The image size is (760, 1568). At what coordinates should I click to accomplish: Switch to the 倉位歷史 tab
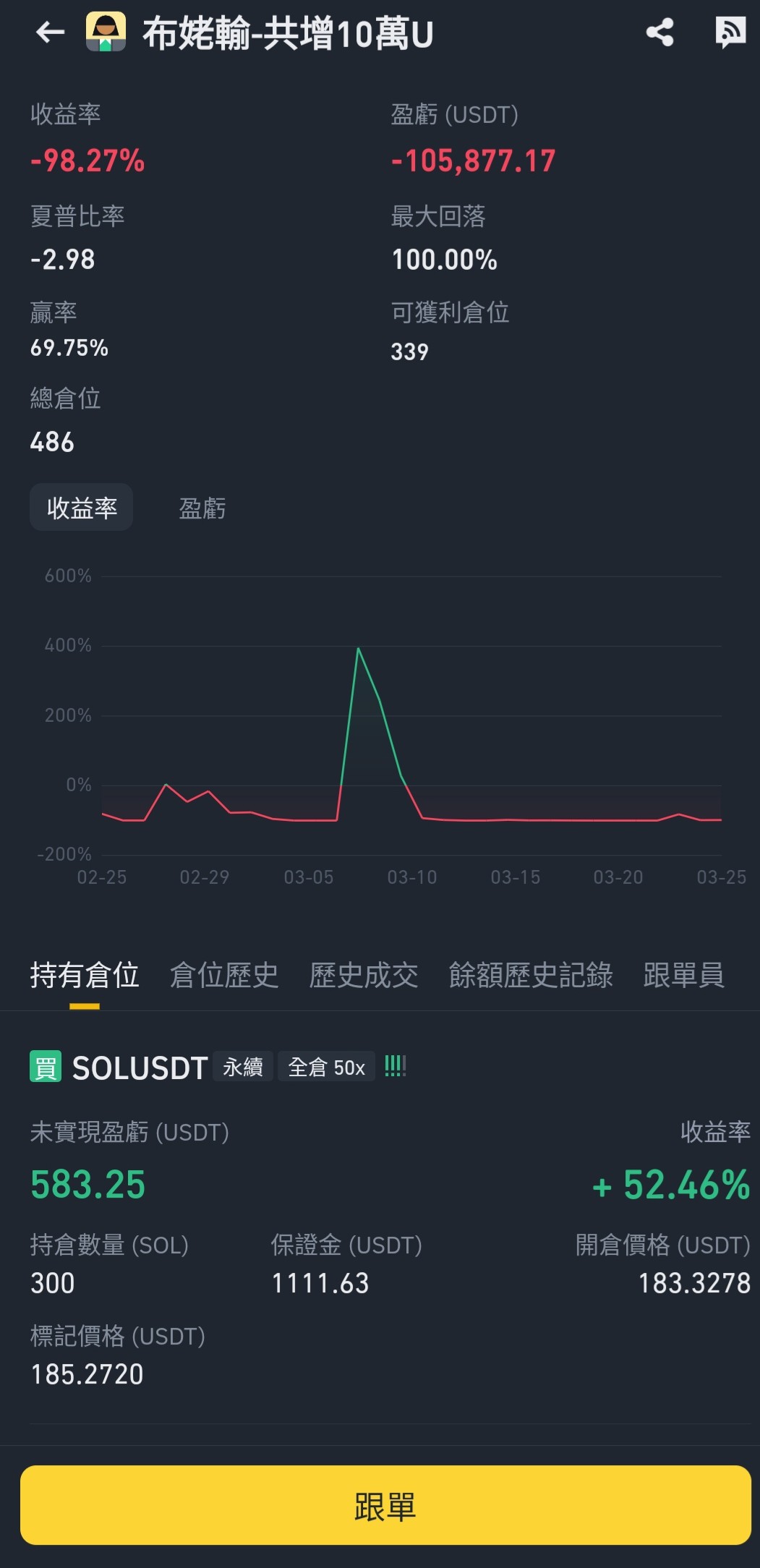[x=224, y=975]
